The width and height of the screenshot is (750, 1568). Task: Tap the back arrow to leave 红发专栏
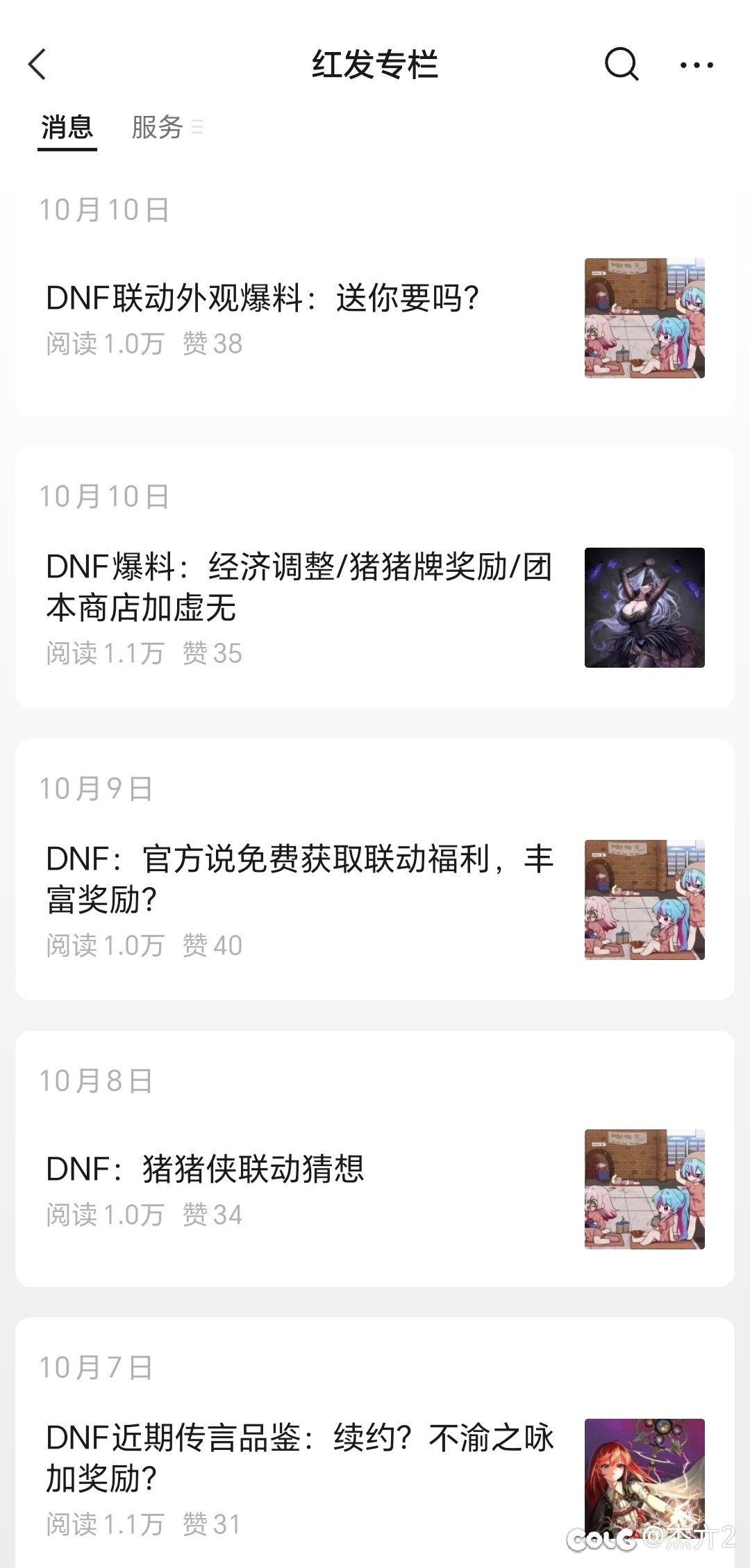coord(38,65)
